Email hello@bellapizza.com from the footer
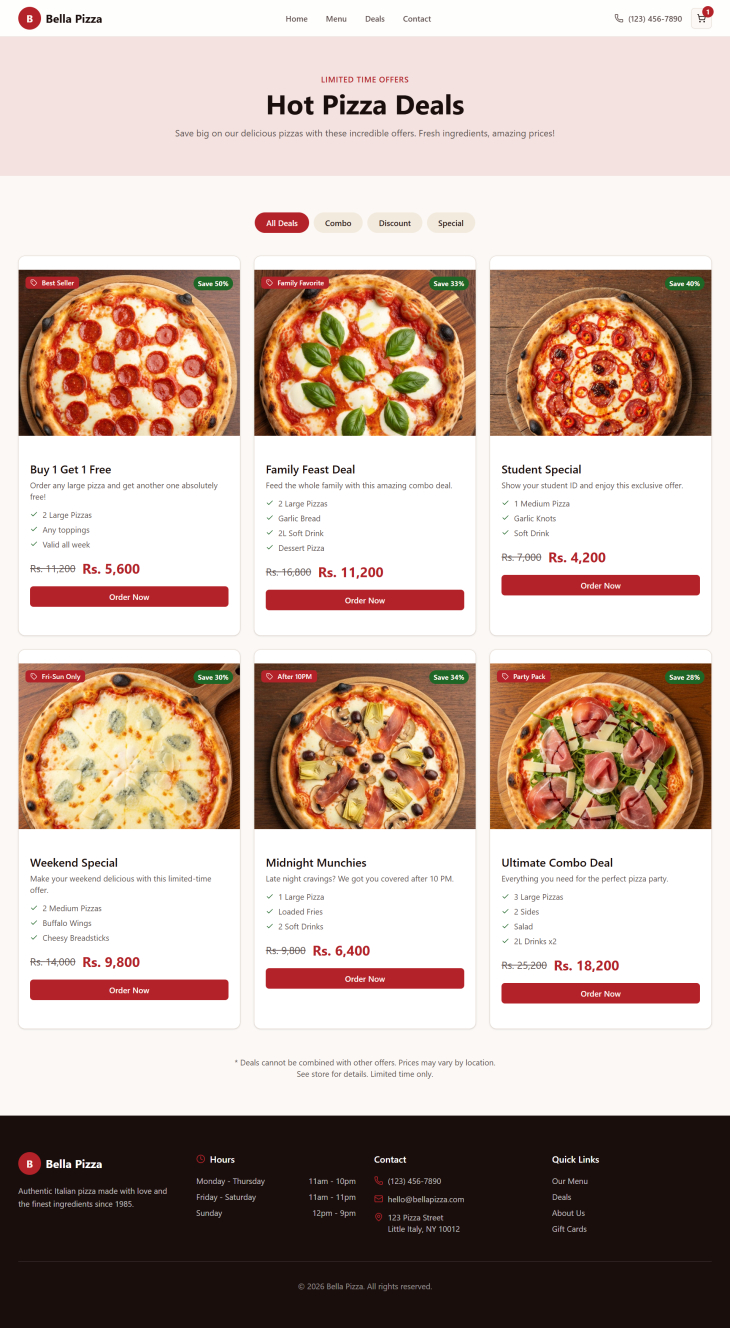 (425, 1199)
